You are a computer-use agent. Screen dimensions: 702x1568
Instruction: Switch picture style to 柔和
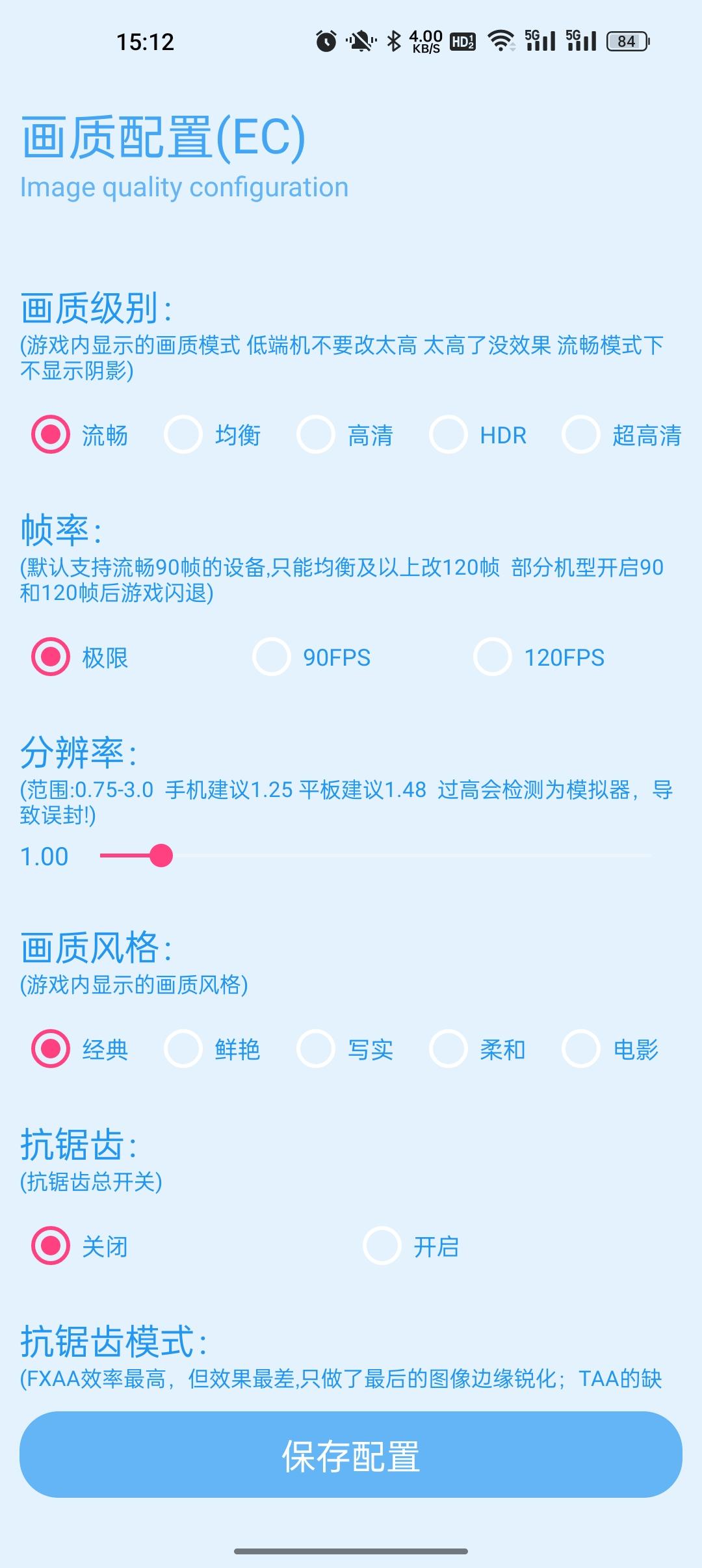[x=448, y=1049]
